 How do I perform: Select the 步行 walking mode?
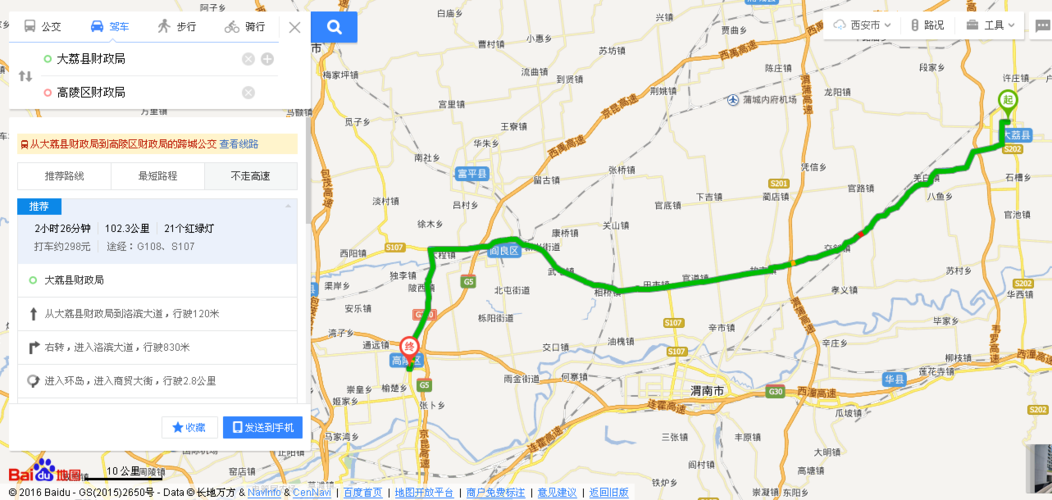[176, 26]
